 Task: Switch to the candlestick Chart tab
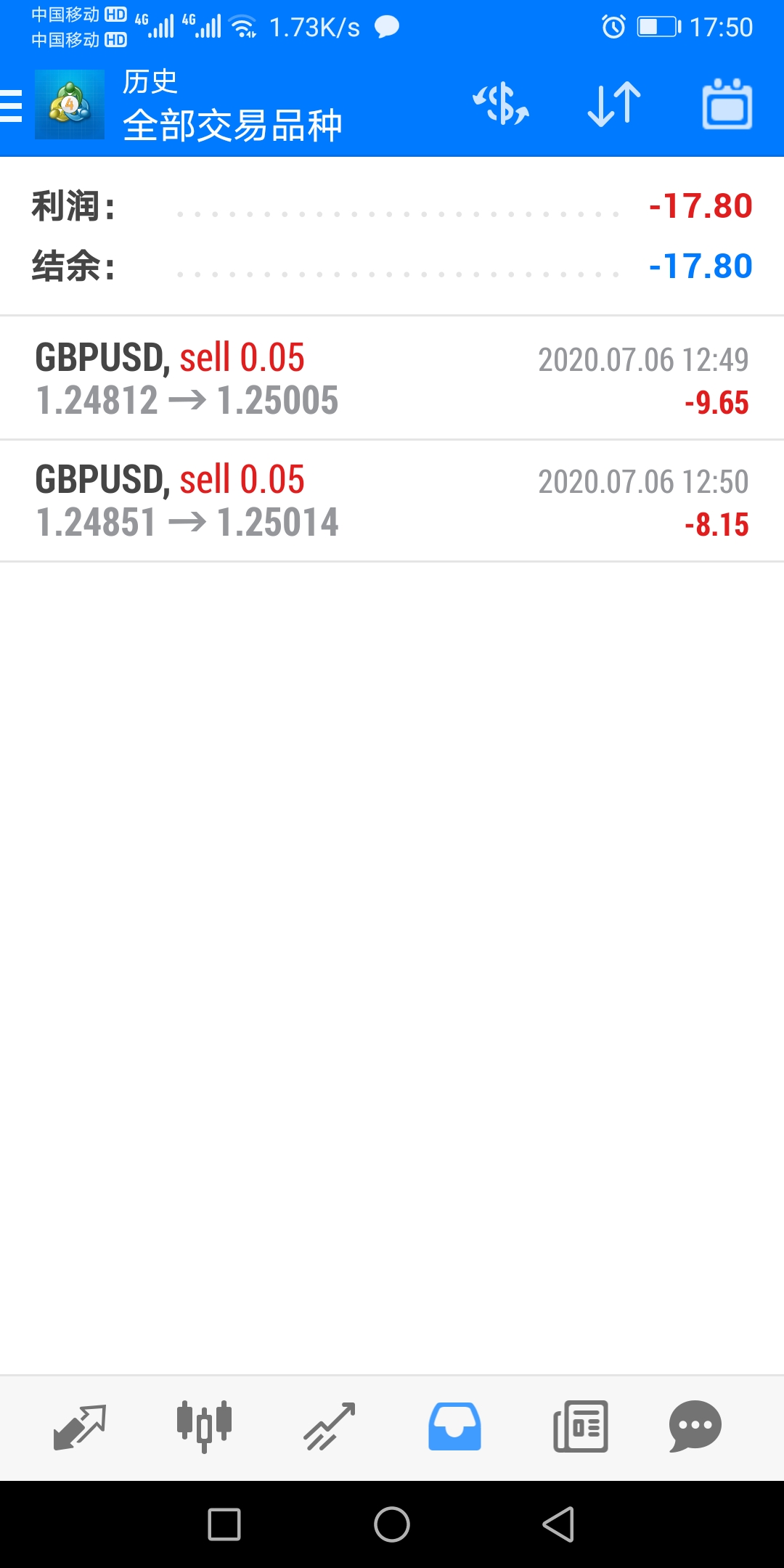click(x=205, y=1426)
